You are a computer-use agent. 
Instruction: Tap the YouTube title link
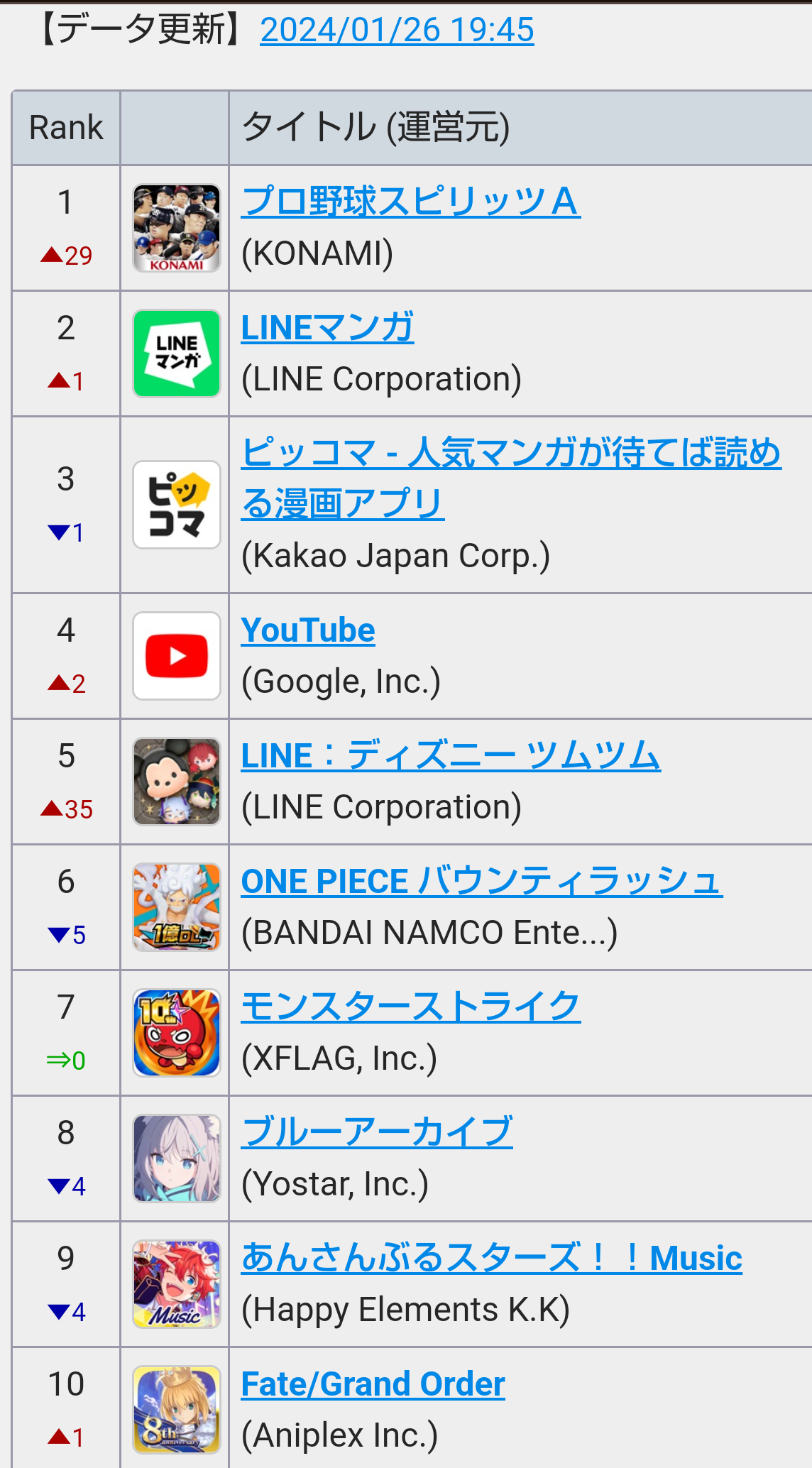[308, 630]
